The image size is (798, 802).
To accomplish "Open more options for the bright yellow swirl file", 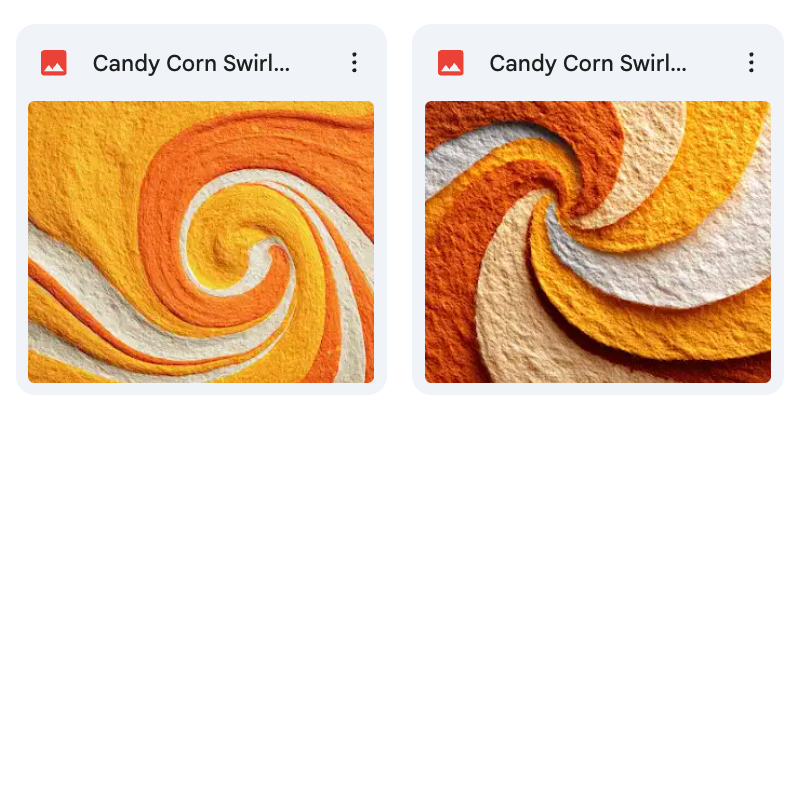I will coord(354,63).
